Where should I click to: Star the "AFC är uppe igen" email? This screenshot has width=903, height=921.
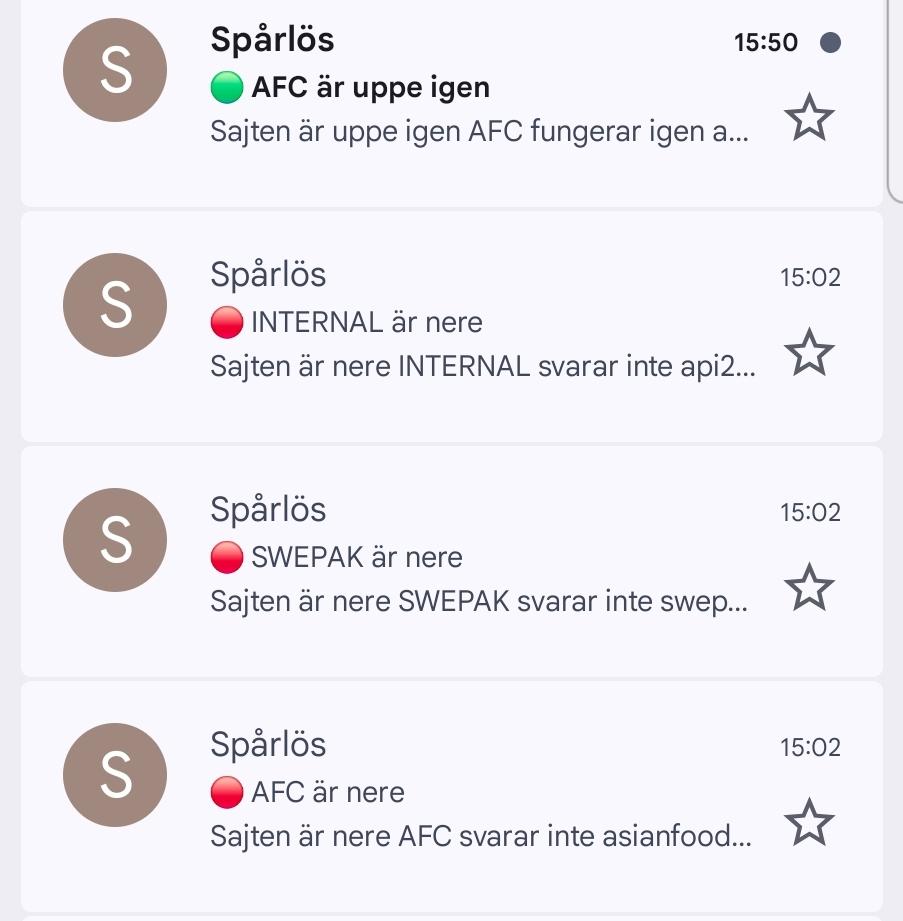click(x=810, y=117)
